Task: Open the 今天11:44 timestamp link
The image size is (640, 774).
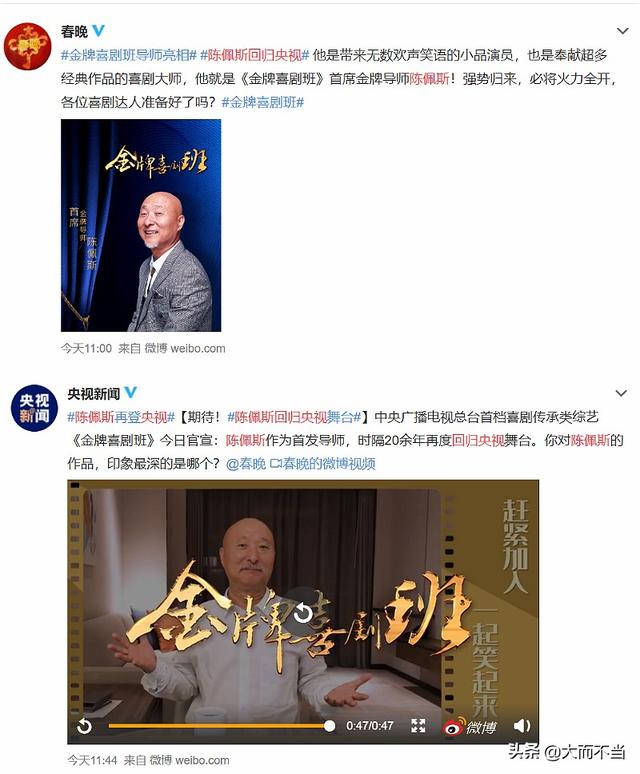Action: pyautogui.click(x=89, y=760)
